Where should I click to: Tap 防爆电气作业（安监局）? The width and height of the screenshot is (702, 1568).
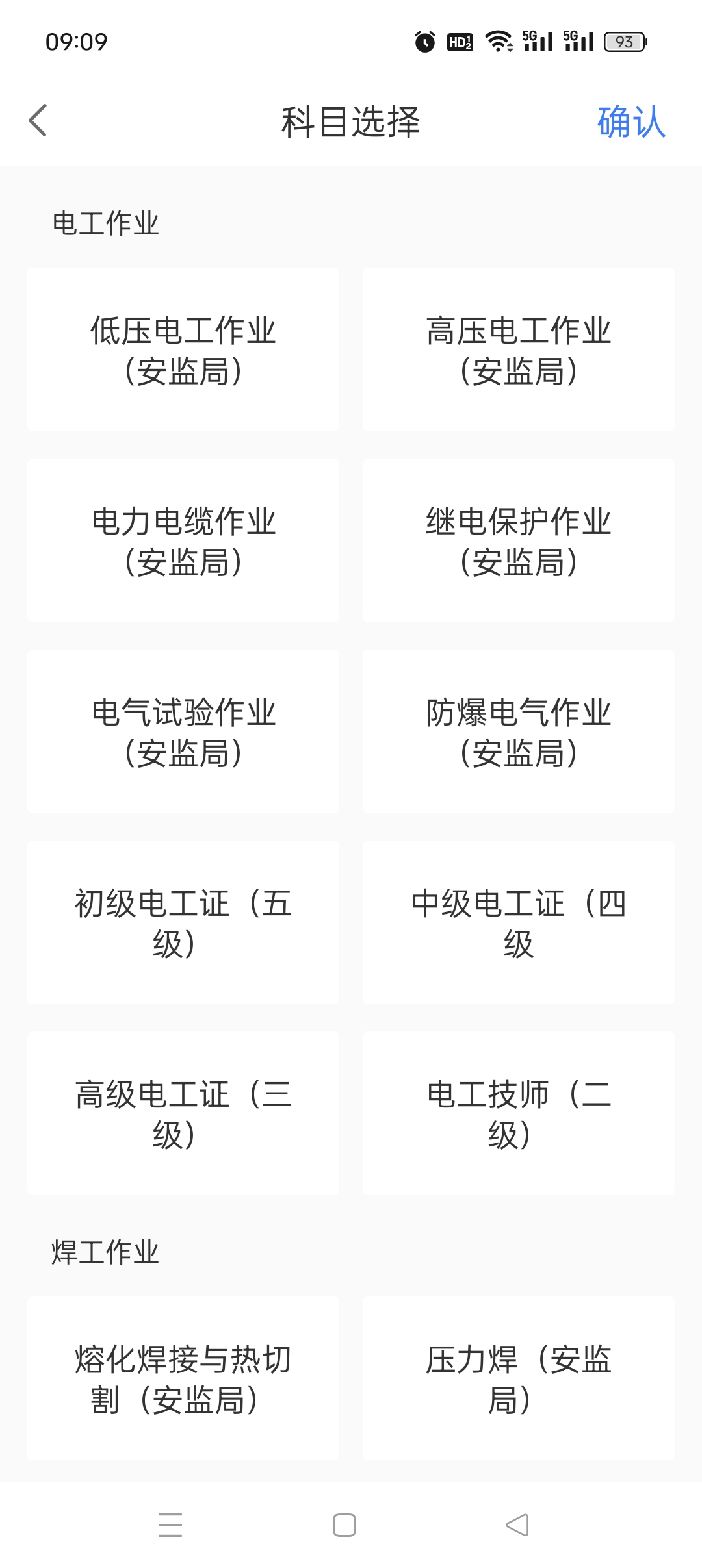pyautogui.click(x=519, y=731)
